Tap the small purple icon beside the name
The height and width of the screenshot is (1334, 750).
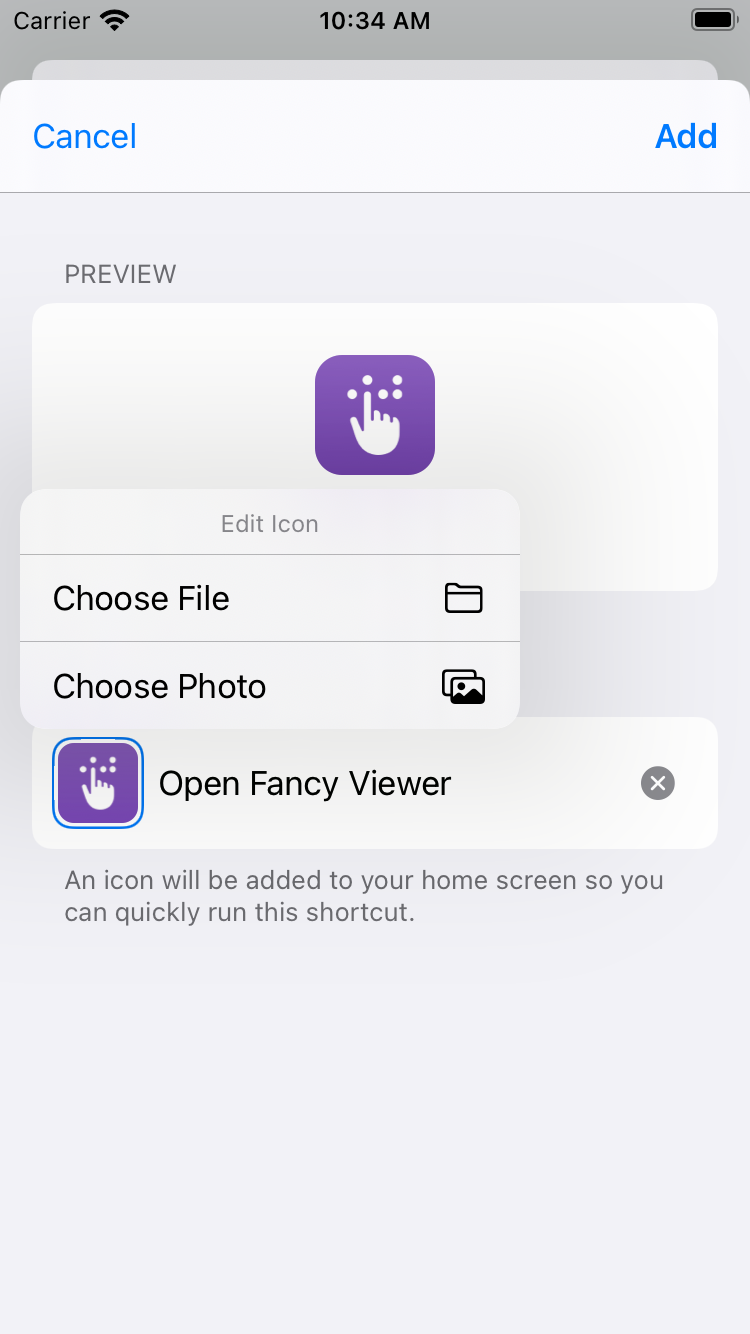(98, 784)
